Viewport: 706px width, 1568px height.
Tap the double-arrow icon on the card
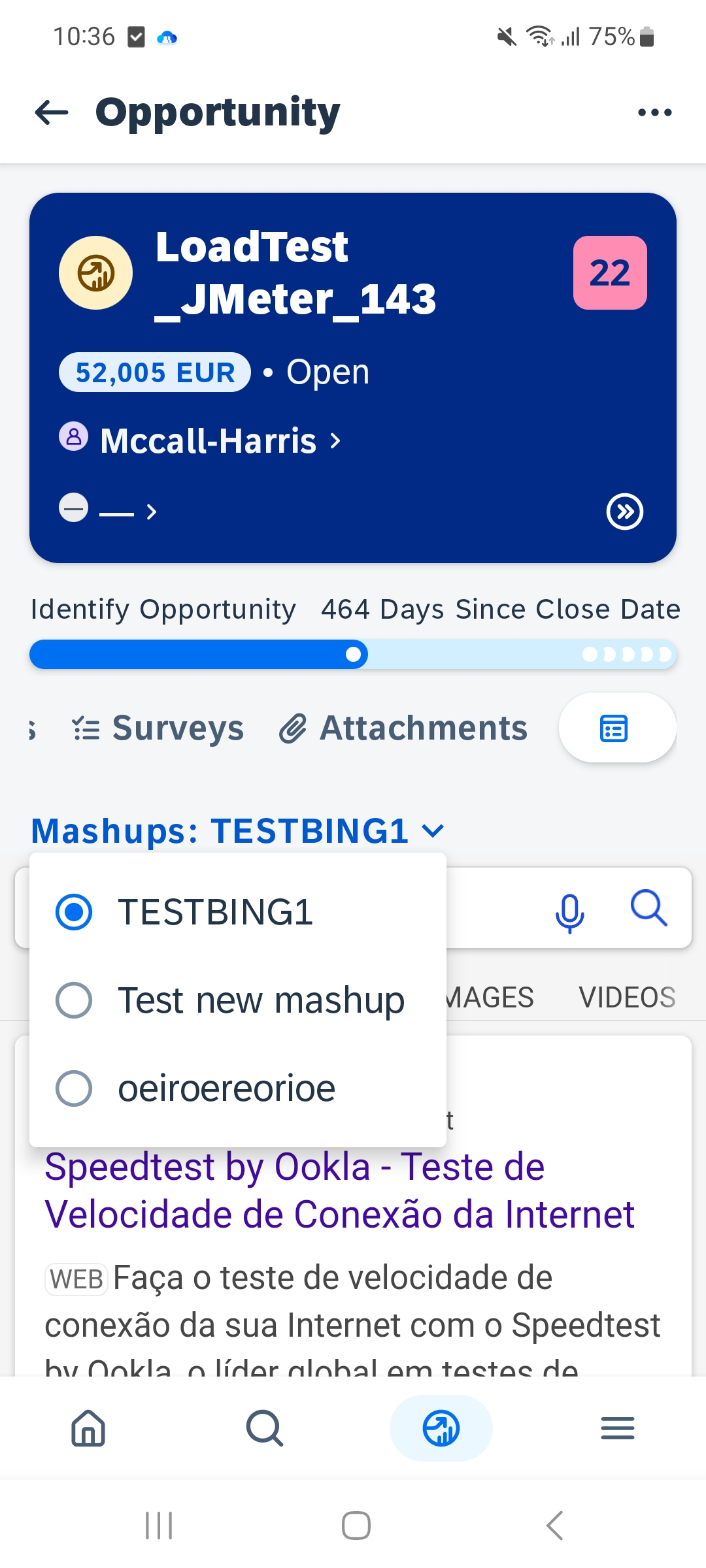tap(625, 512)
